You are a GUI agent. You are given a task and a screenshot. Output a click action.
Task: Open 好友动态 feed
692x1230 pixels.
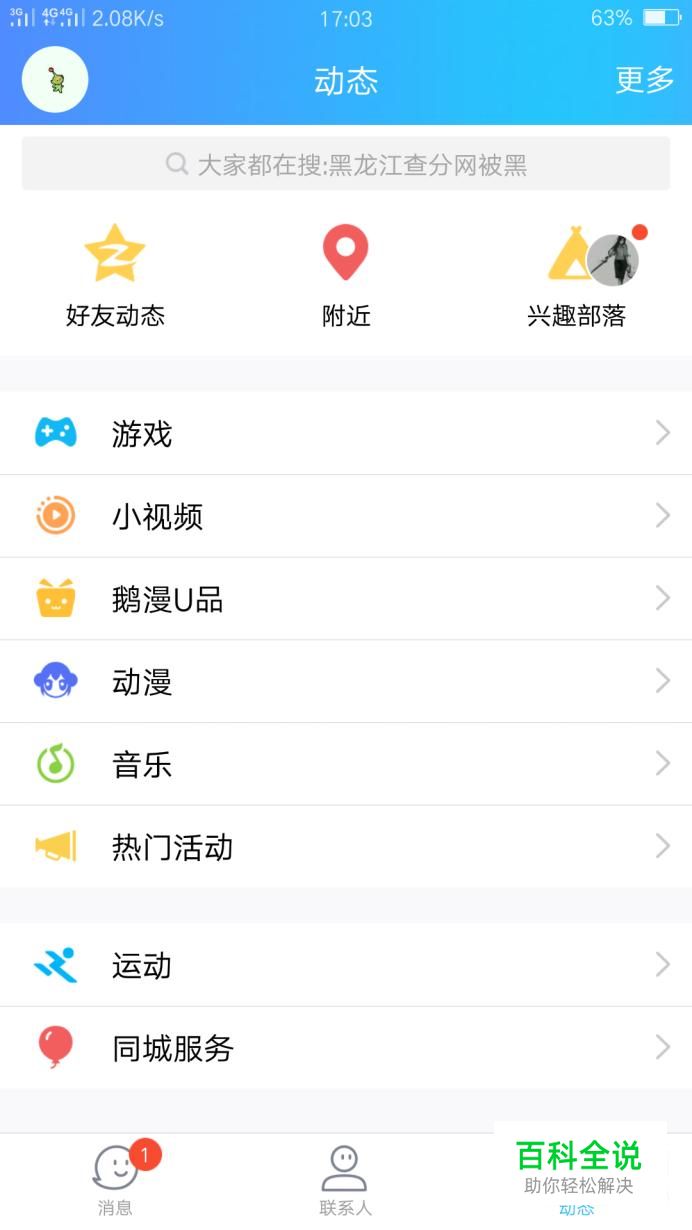tap(115, 276)
